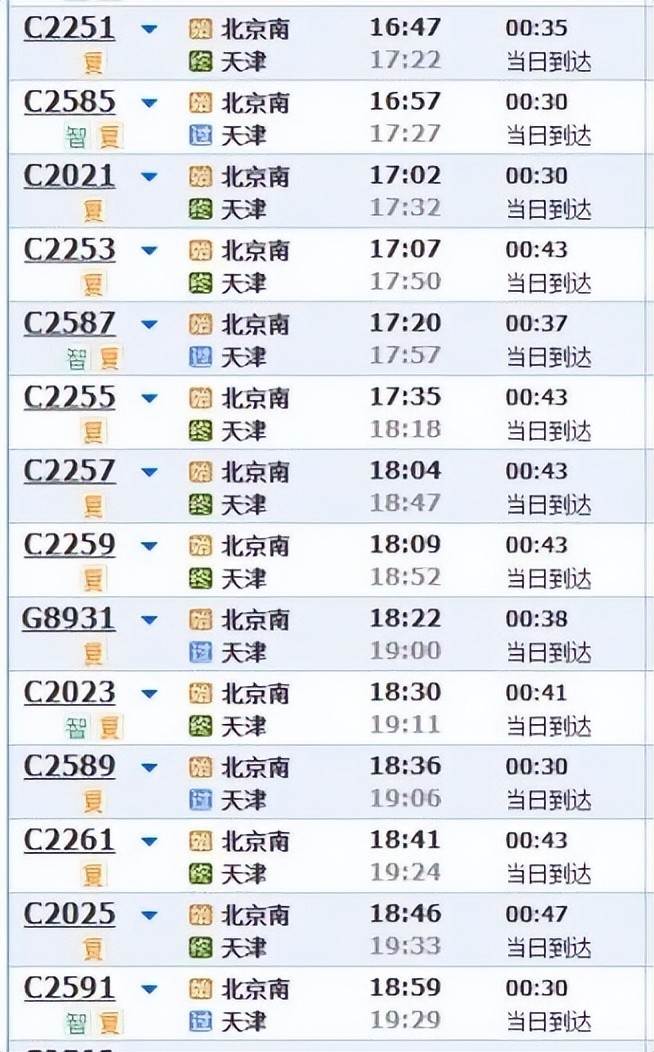
Task: Expand the arrow beside G8931
Action: pos(150,620)
